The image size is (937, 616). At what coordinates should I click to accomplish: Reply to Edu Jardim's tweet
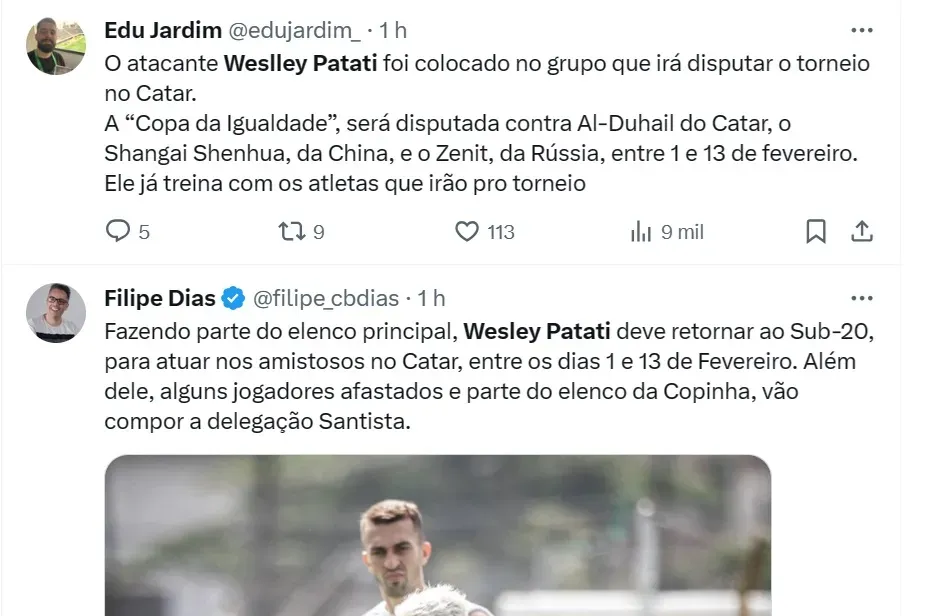(119, 232)
